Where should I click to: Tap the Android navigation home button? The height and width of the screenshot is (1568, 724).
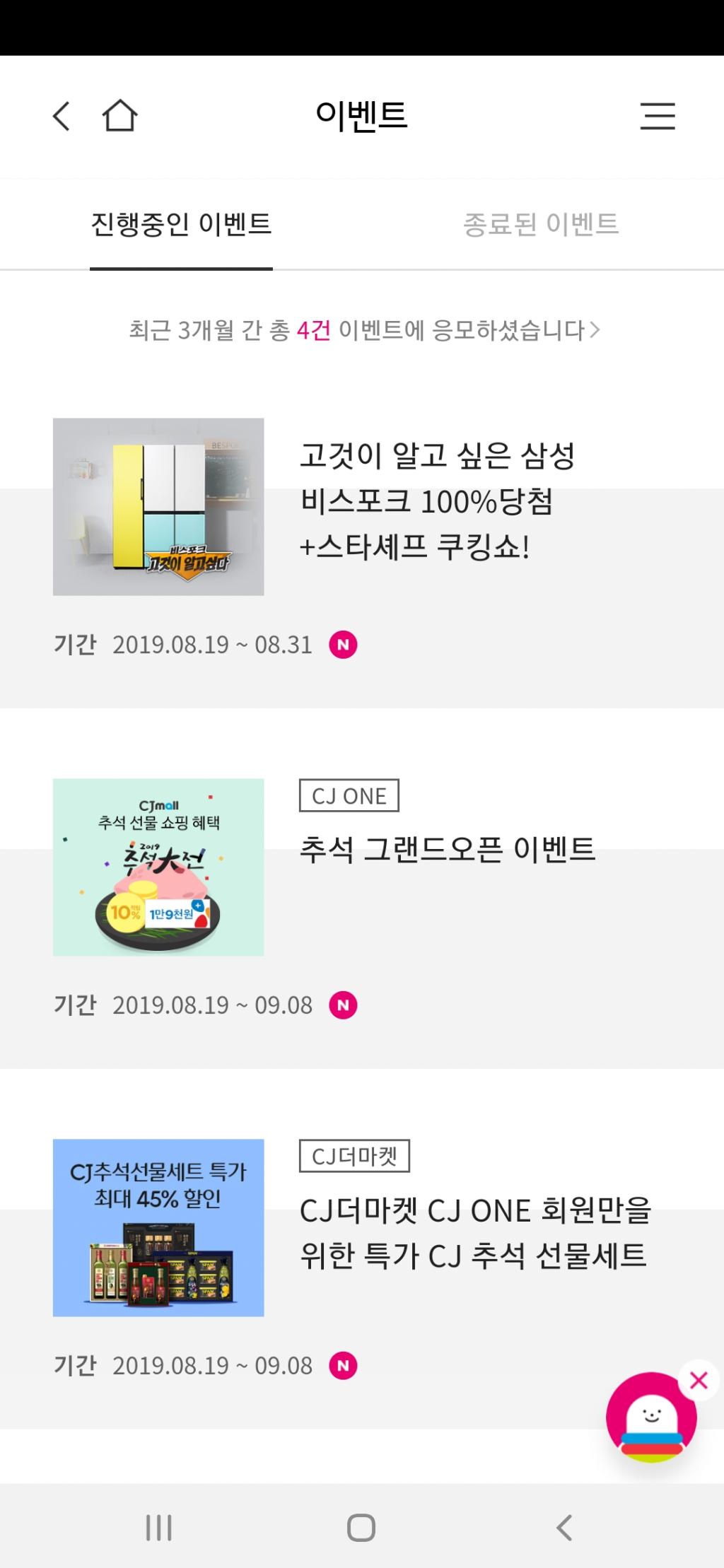[362, 1526]
